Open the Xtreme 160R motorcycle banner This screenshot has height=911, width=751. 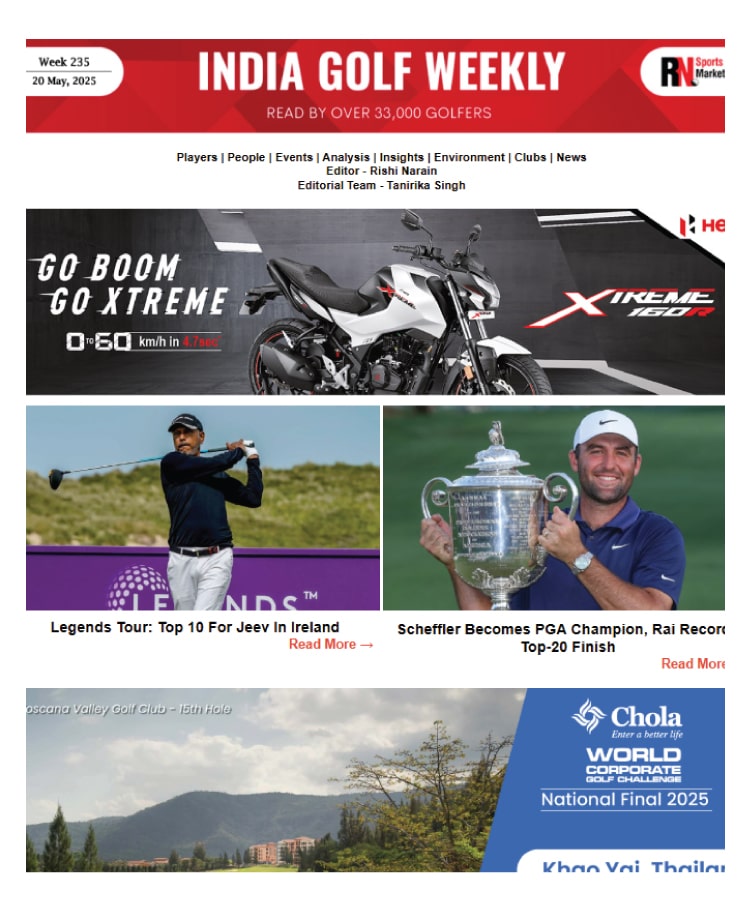pos(375,302)
